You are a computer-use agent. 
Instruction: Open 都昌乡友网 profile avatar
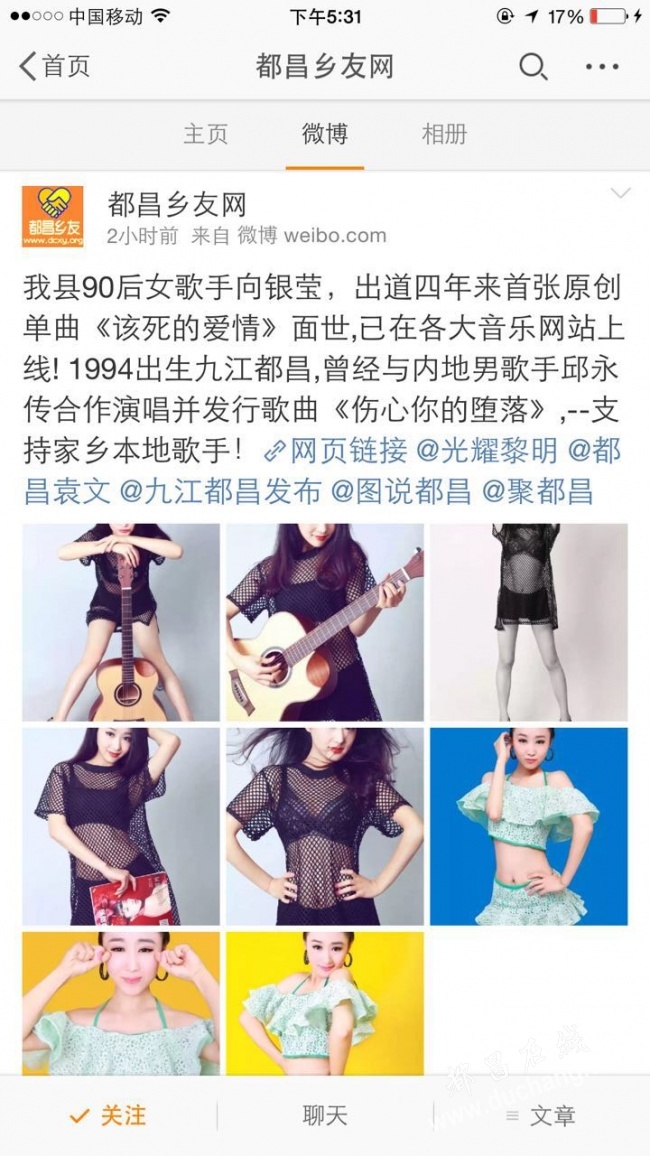53,216
